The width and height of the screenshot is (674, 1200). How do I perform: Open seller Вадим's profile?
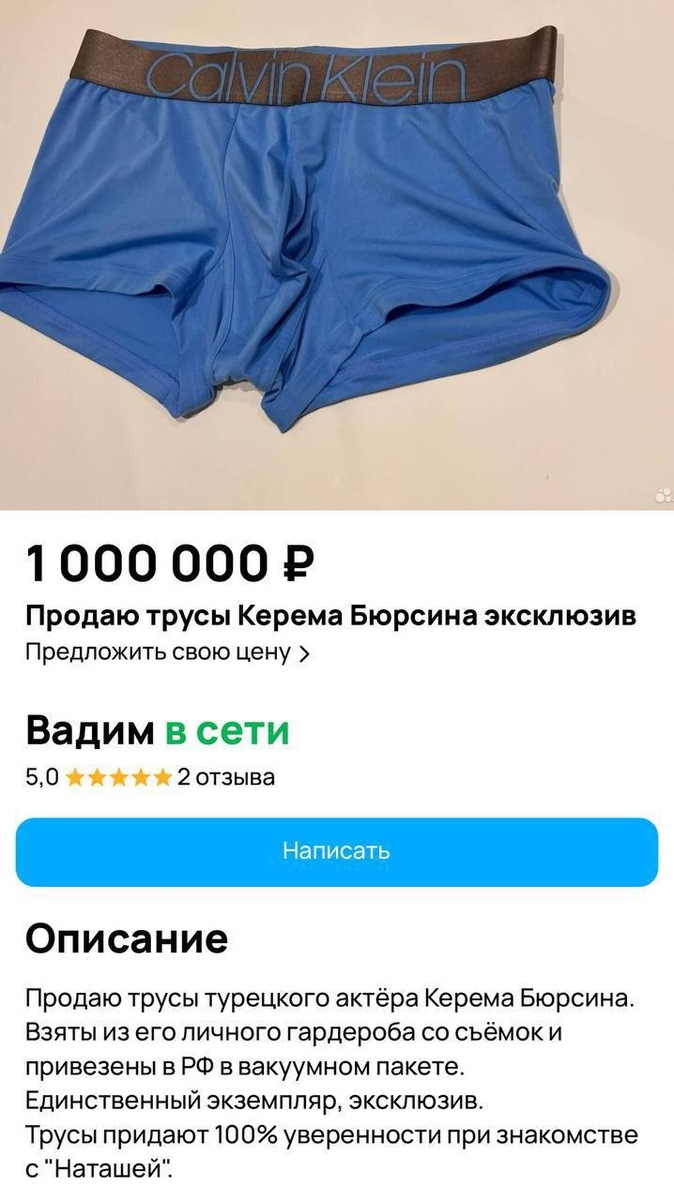tap(88, 730)
